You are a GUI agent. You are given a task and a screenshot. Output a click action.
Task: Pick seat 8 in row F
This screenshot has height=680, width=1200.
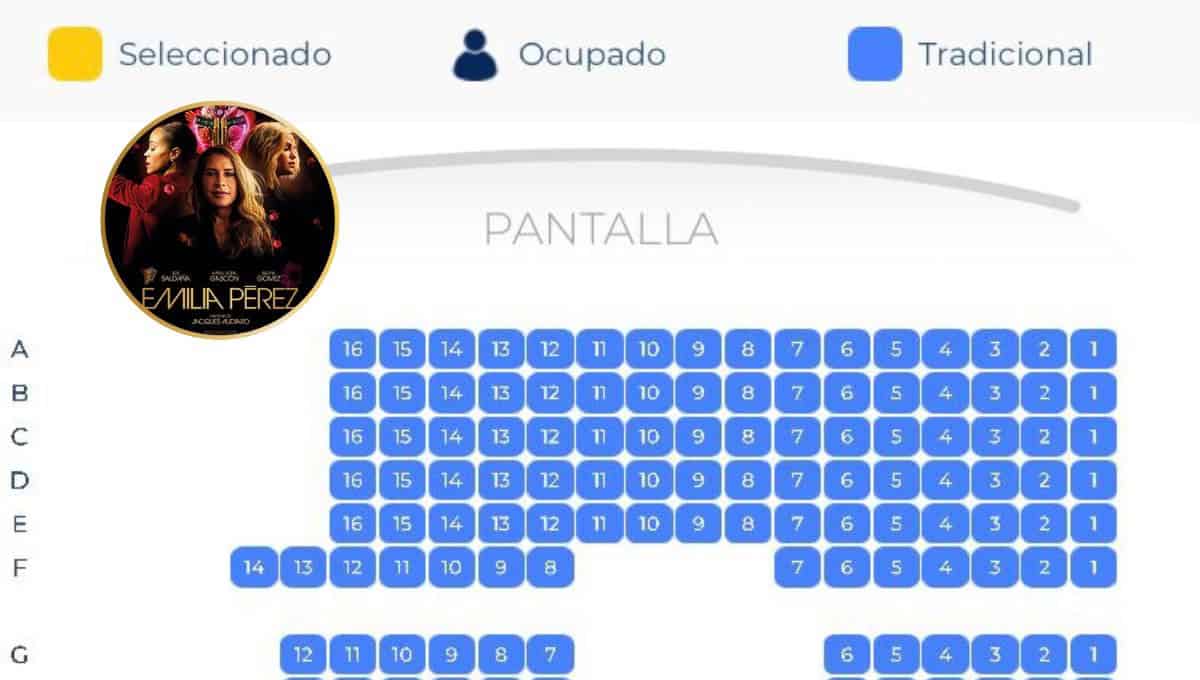550,567
